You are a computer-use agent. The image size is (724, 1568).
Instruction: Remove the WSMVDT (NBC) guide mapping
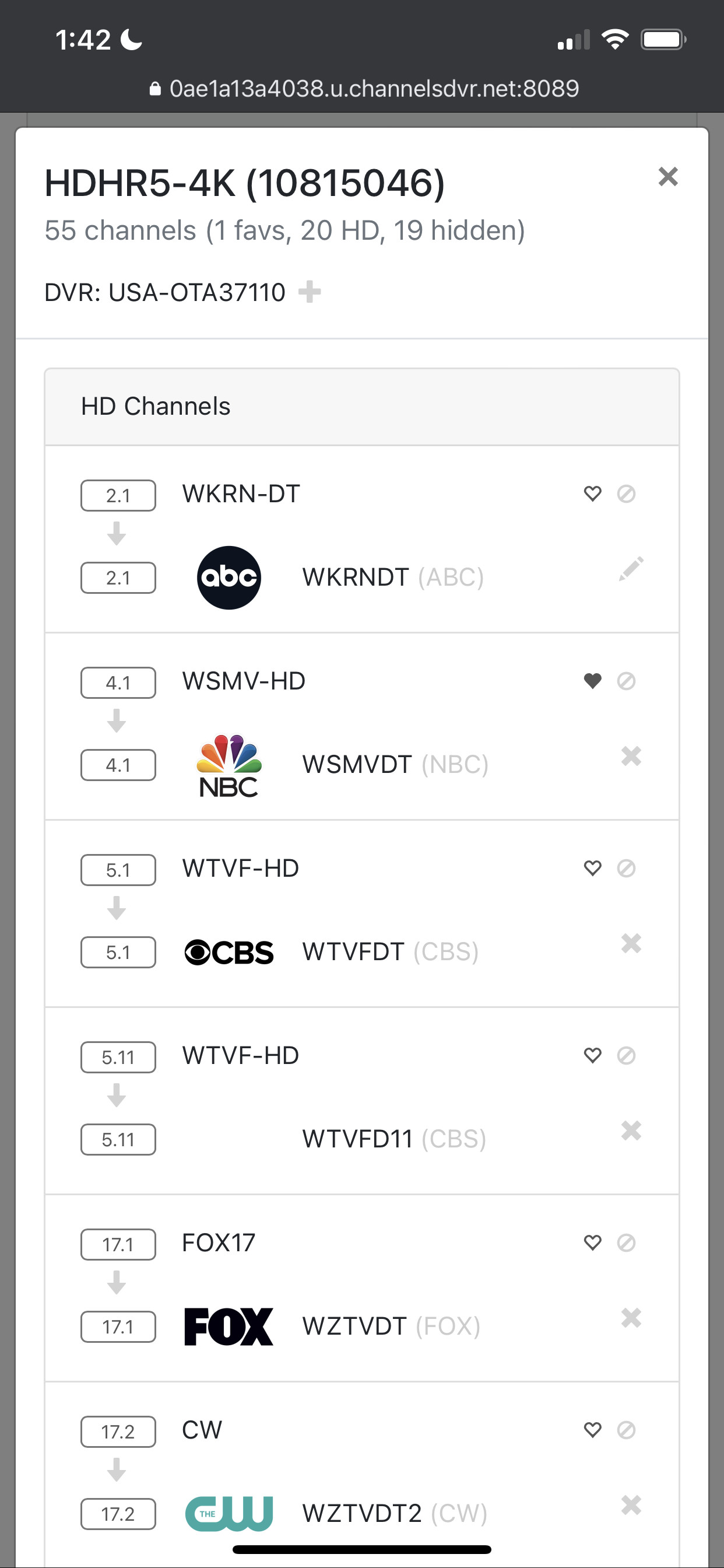631,756
